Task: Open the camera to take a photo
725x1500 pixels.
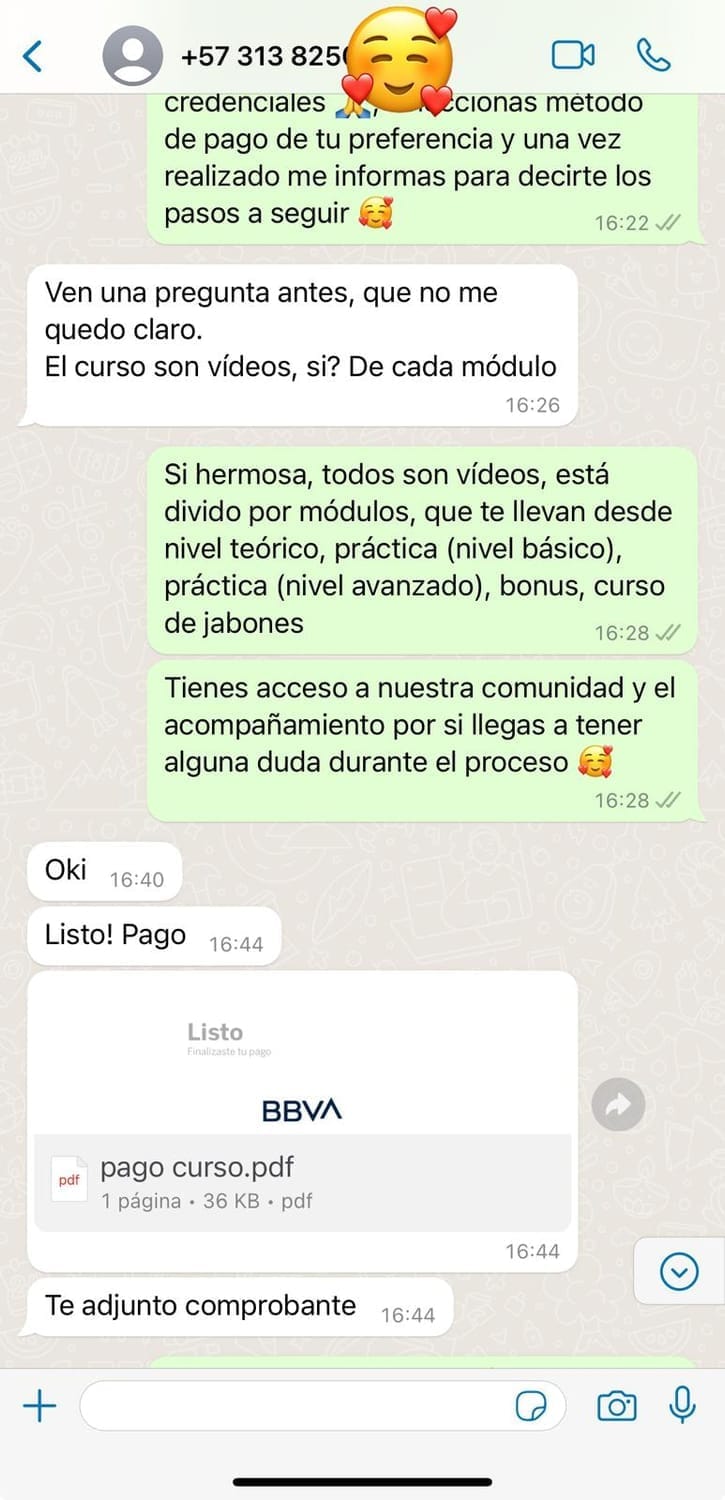Action: coord(616,1407)
